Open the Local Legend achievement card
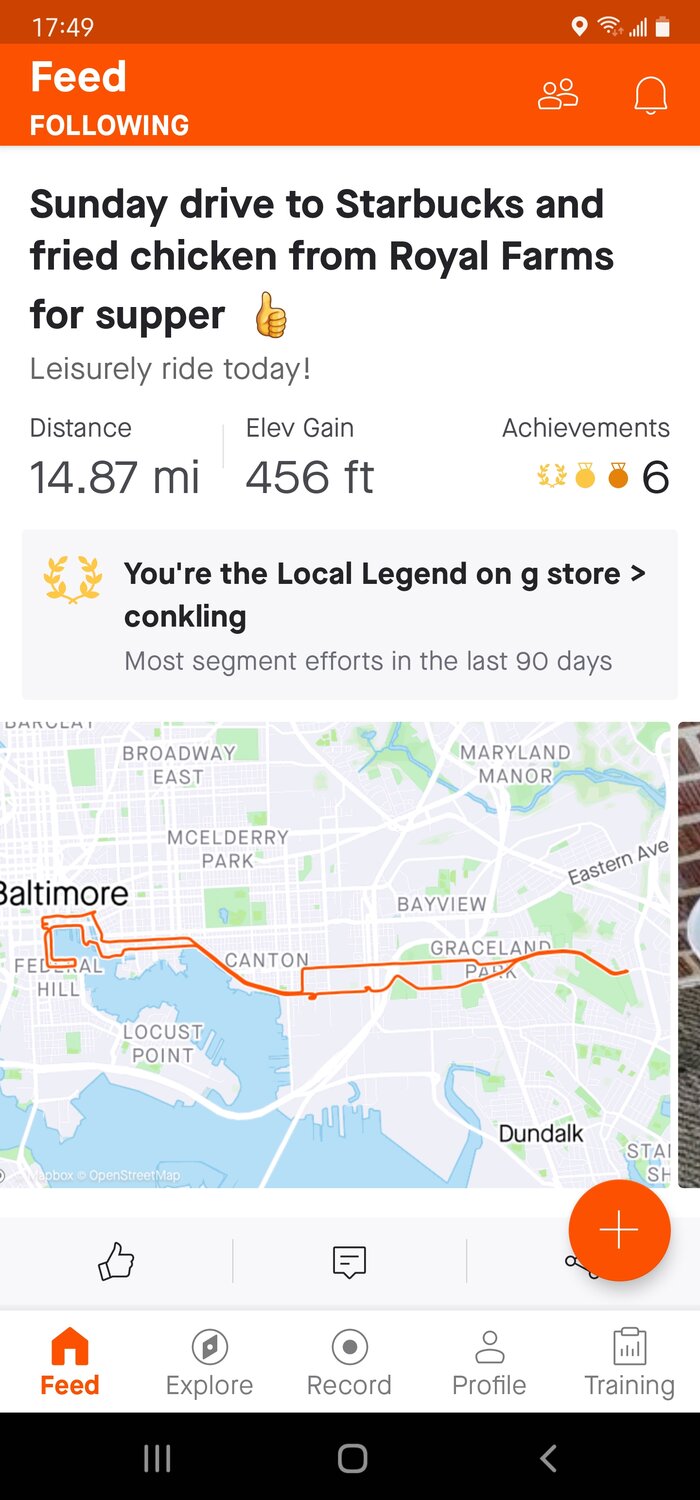Viewport: 700px width, 1500px height. click(349, 615)
